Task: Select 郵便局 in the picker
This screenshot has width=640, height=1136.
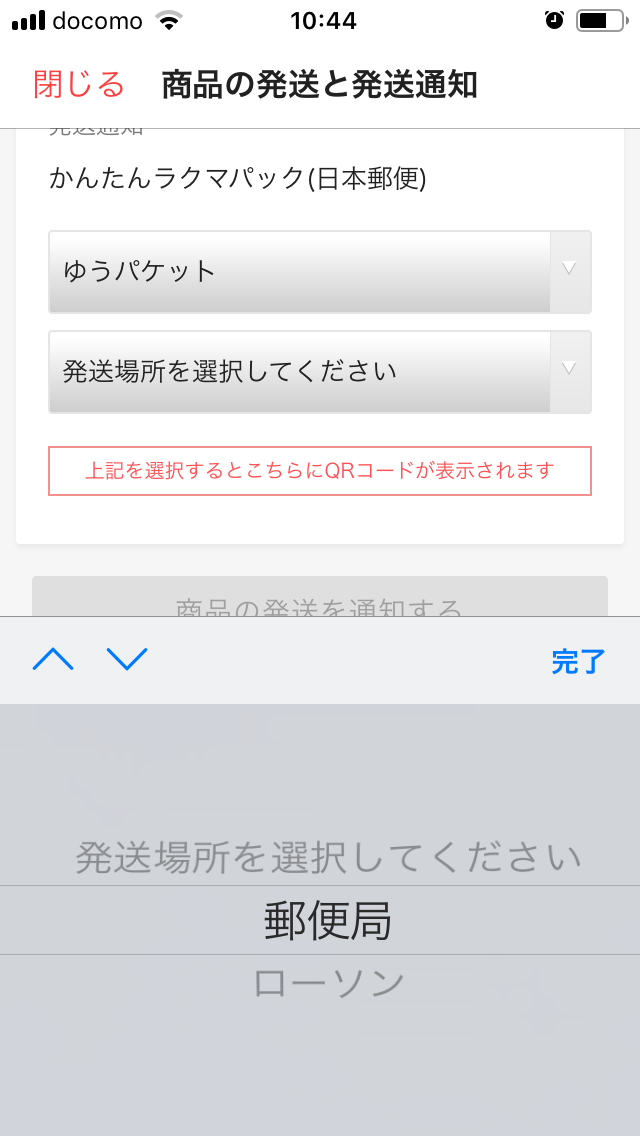Action: point(328,920)
